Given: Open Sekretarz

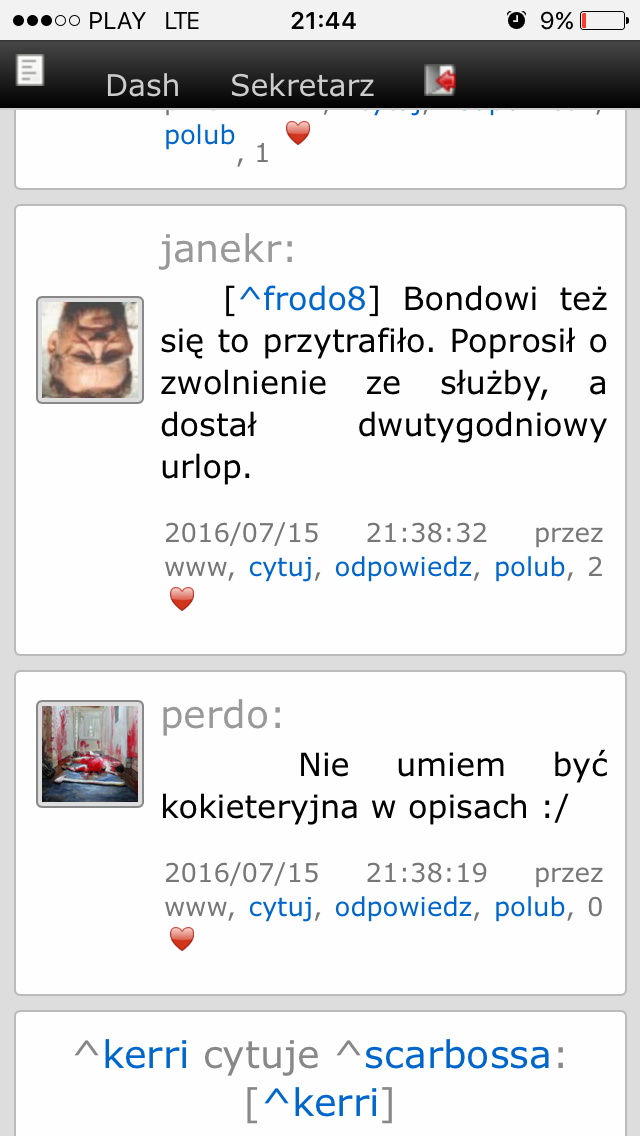Looking at the screenshot, I should 302,85.
